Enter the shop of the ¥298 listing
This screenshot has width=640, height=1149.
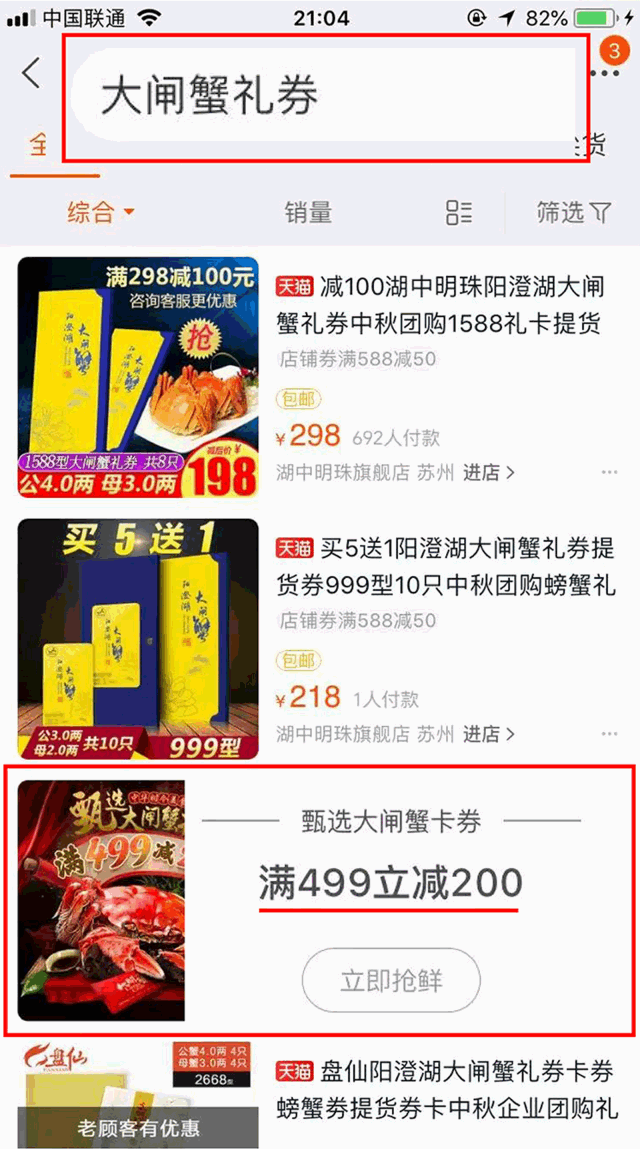click(488, 473)
